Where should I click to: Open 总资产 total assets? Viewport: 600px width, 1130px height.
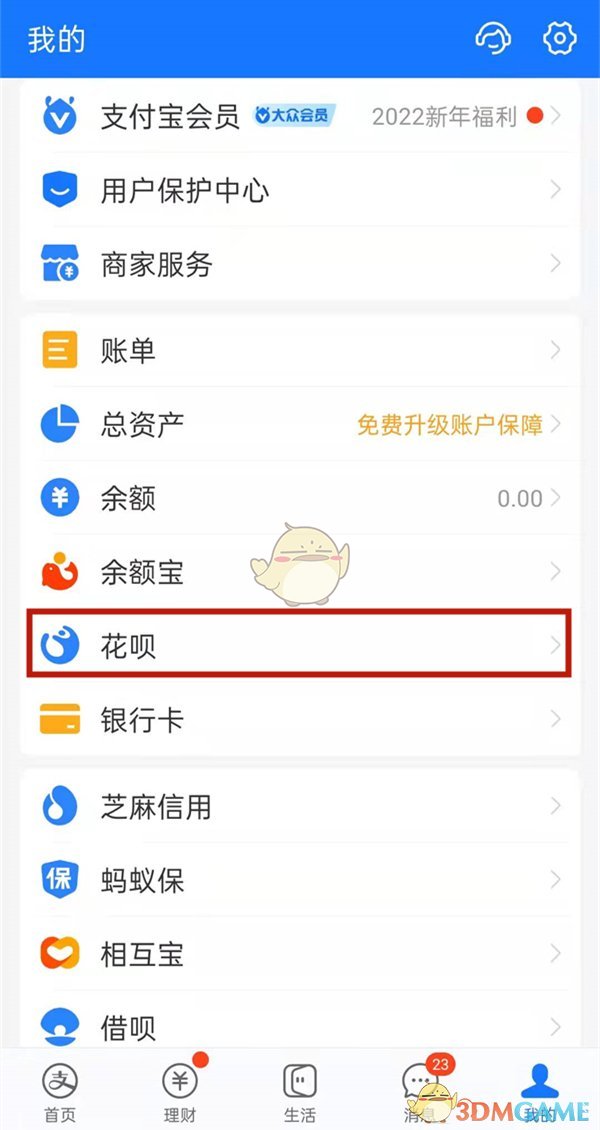[x=300, y=425]
